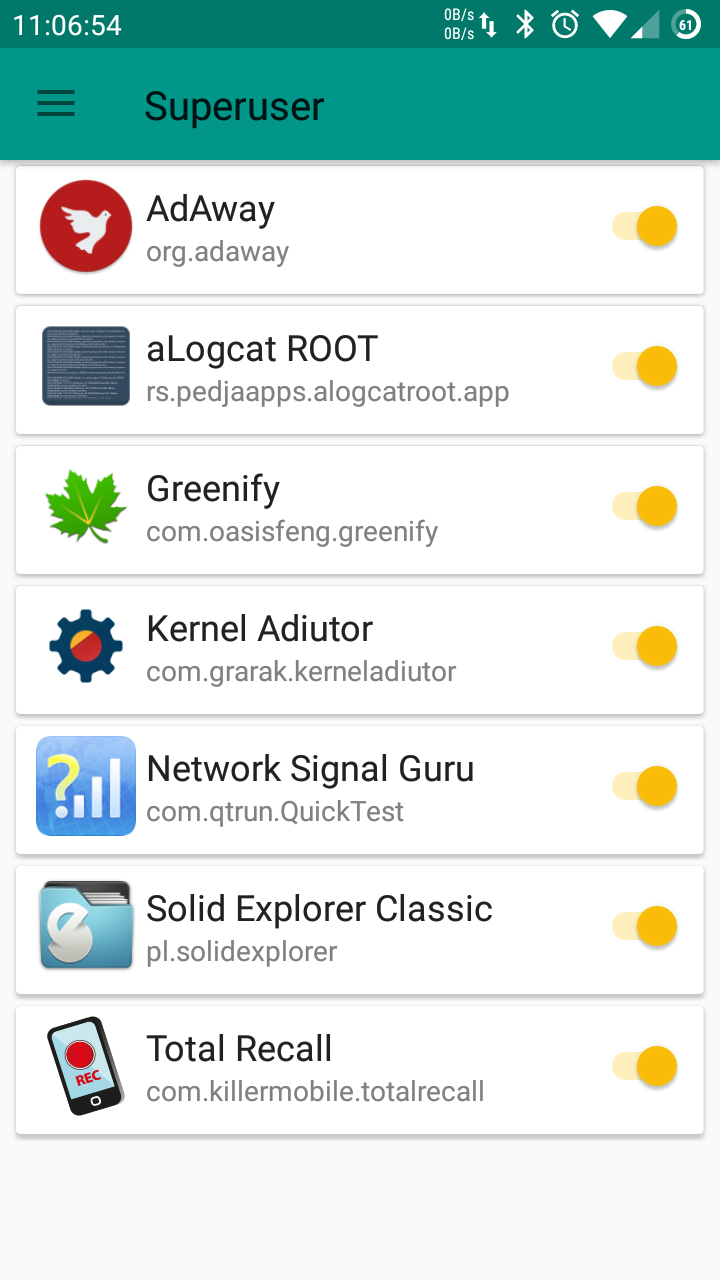Viewport: 720px width, 1280px height.
Task: Disable Total Recall superuser access
Action: (645, 1066)
